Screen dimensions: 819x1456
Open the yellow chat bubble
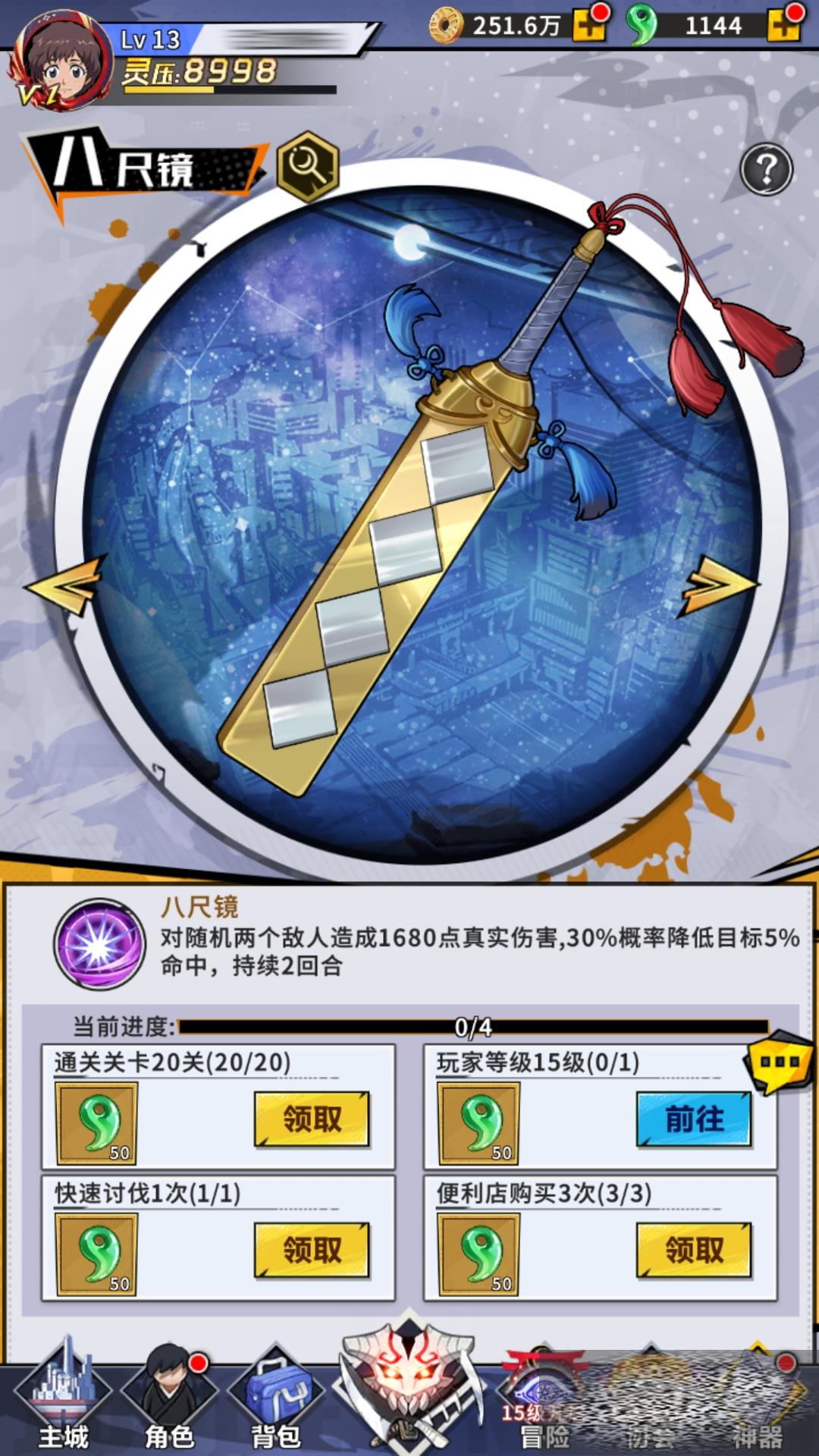click(780, 1062)
